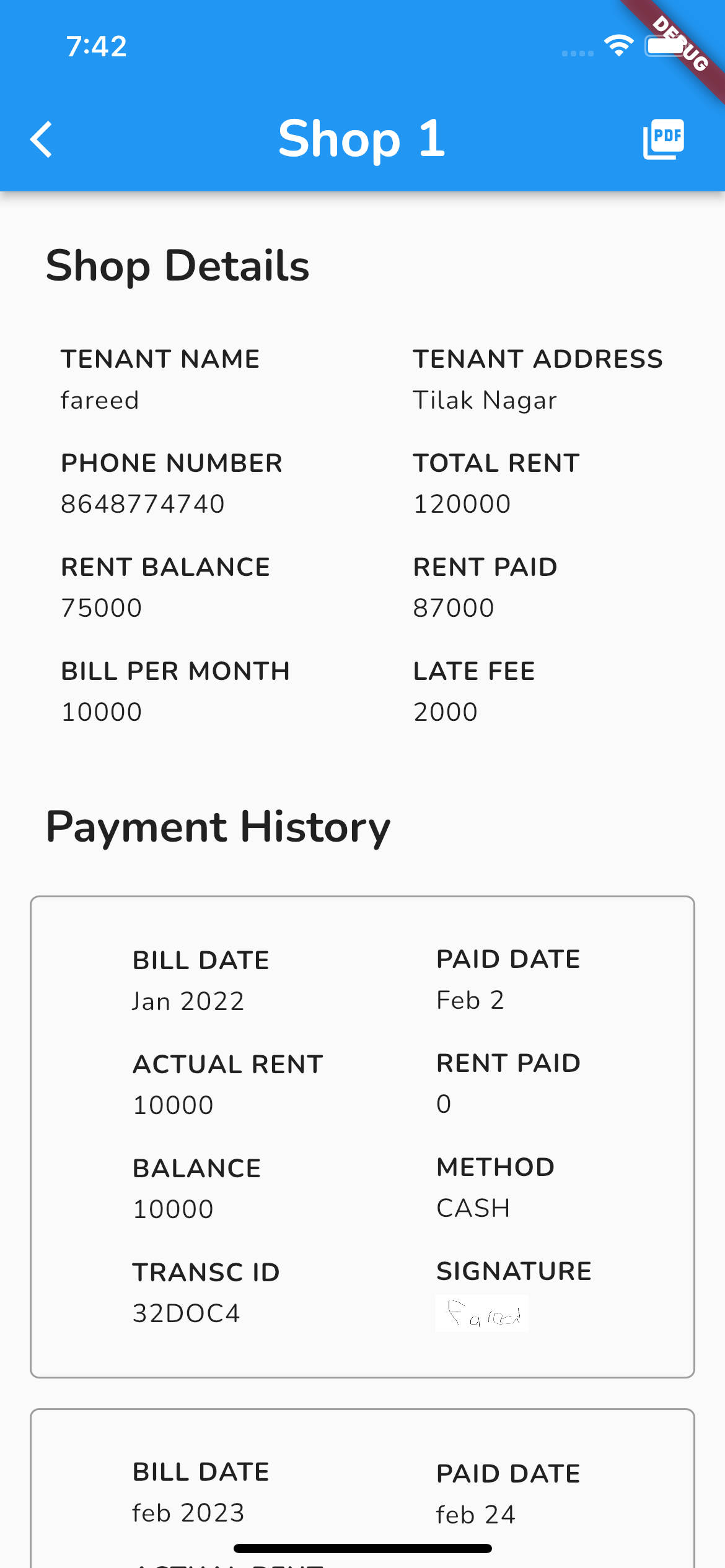Tap the Wi-Fi icon in the status bar
725x1568 pixels.
(x=618, y=45)
